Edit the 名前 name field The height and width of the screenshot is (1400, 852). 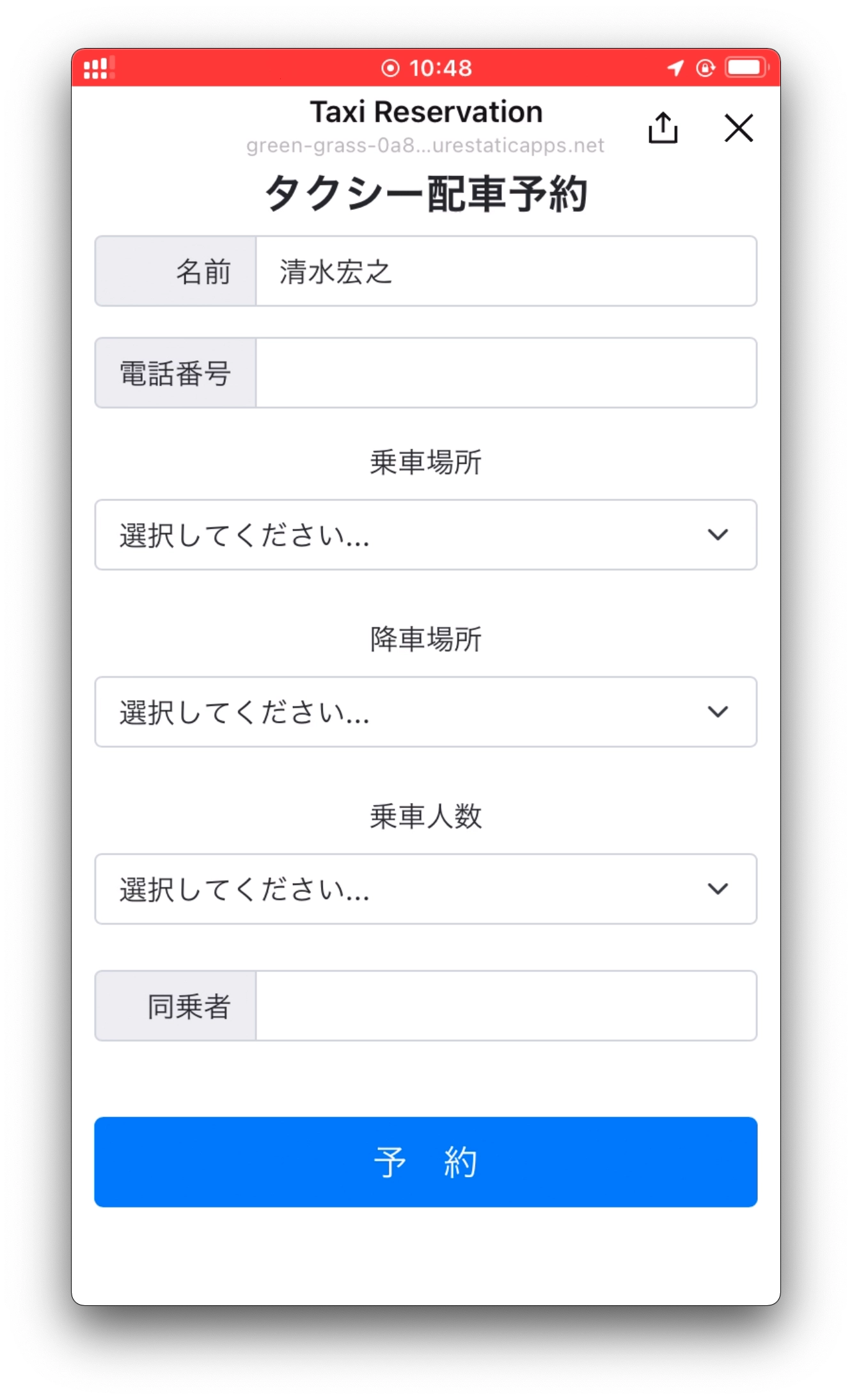(505, 271)
